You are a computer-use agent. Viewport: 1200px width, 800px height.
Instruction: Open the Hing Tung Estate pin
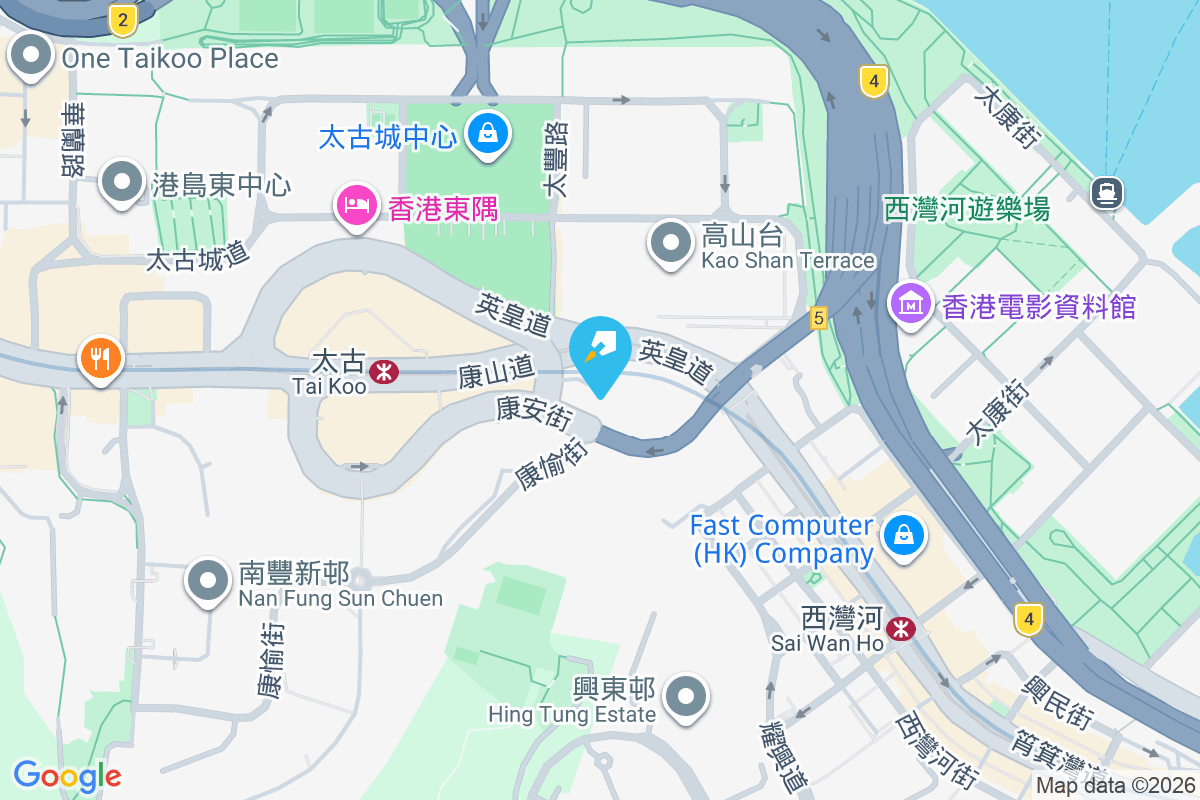pos(686,697)
